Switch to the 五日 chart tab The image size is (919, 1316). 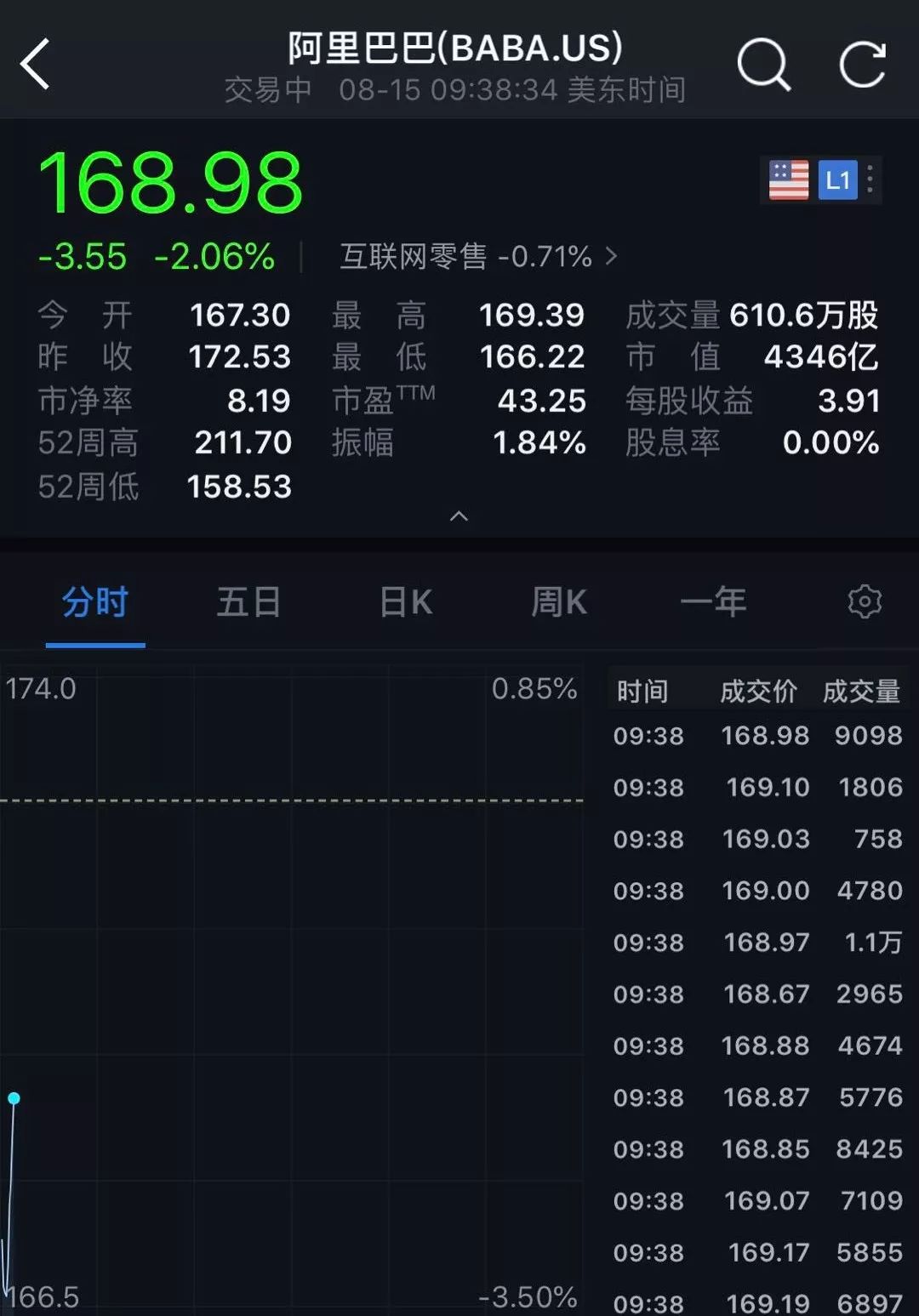pyautogui.click(x=248, y=602)
